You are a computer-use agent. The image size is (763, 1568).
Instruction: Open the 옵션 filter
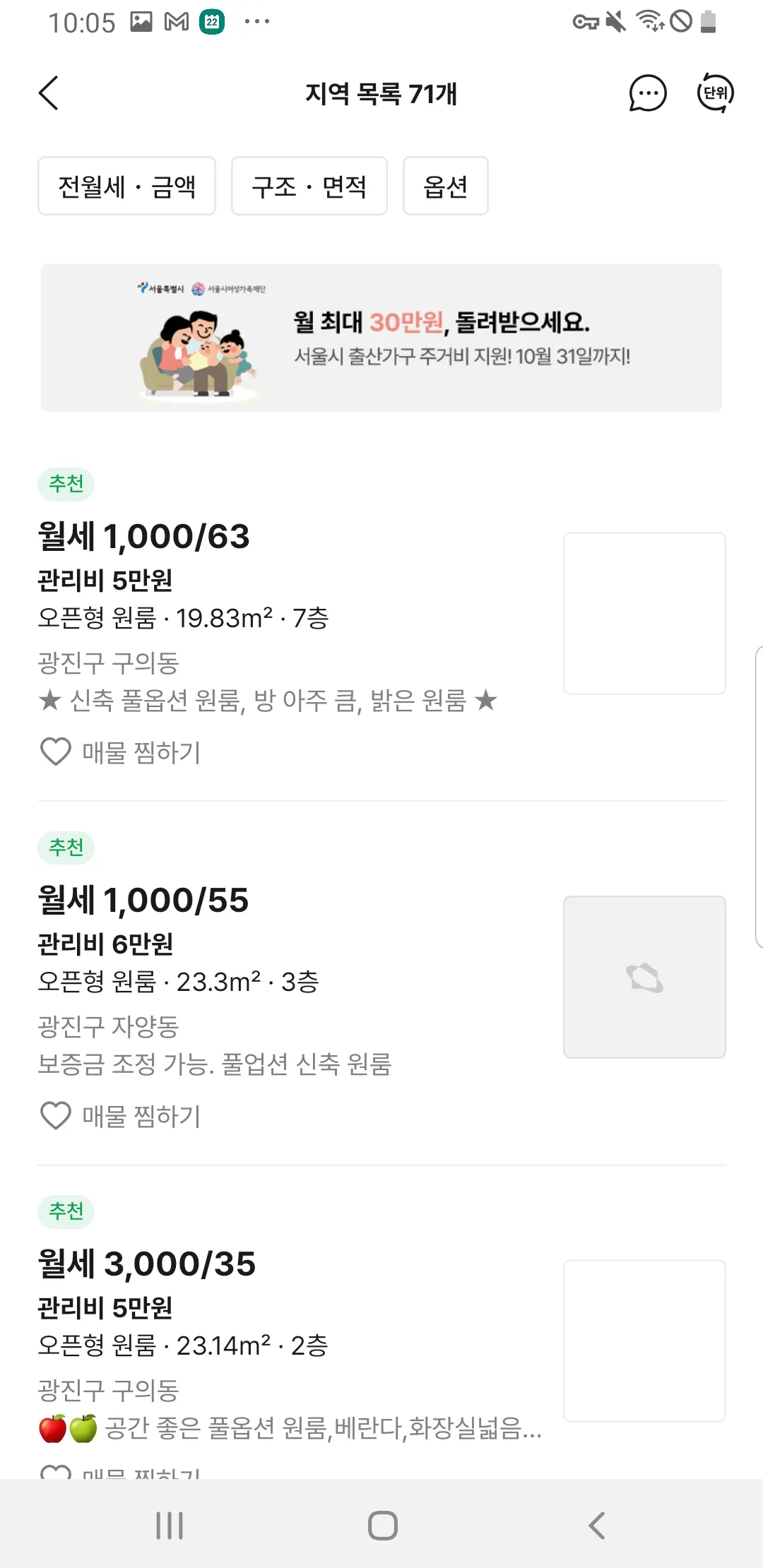click(x=445, y=186)
